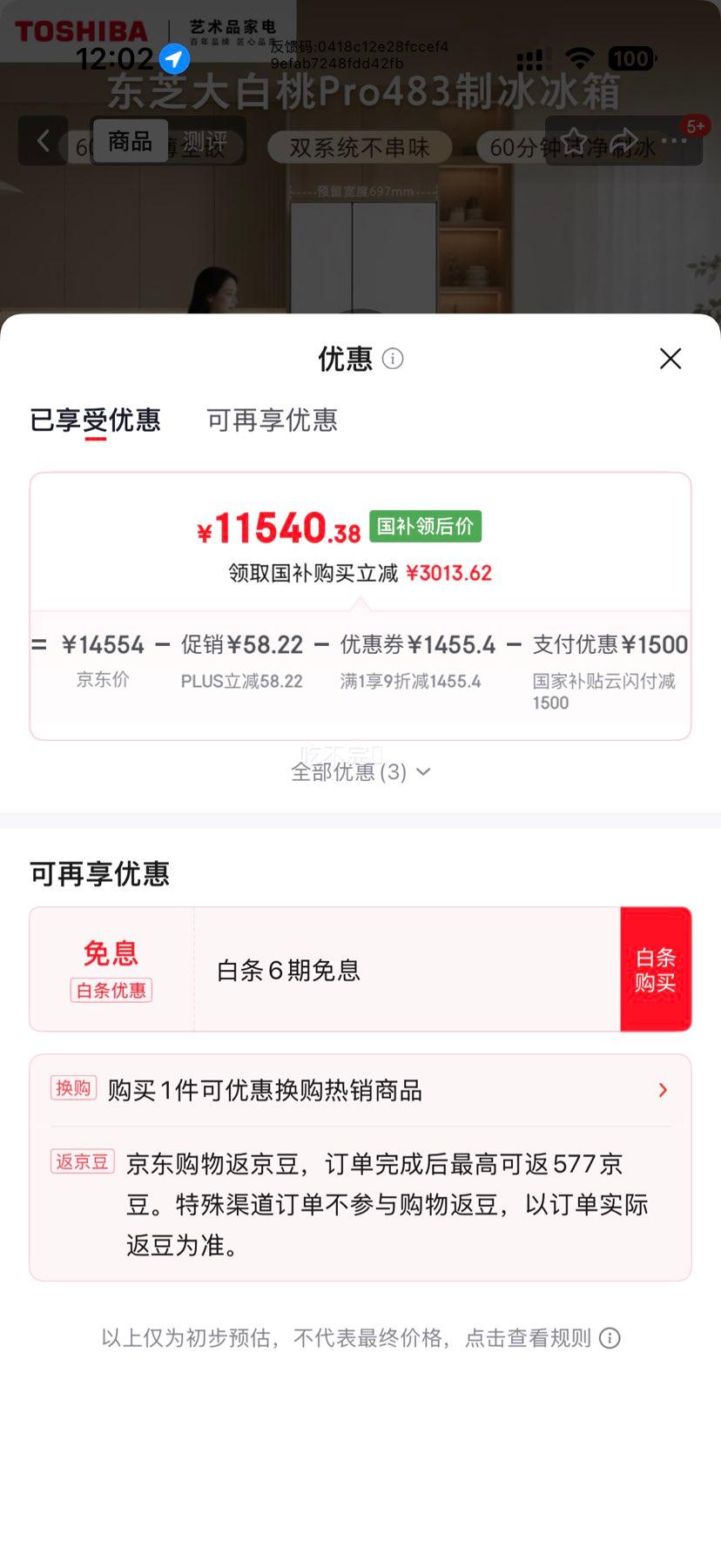
Task: Click the 换购 badge icon
Action: pos(73,1089)
